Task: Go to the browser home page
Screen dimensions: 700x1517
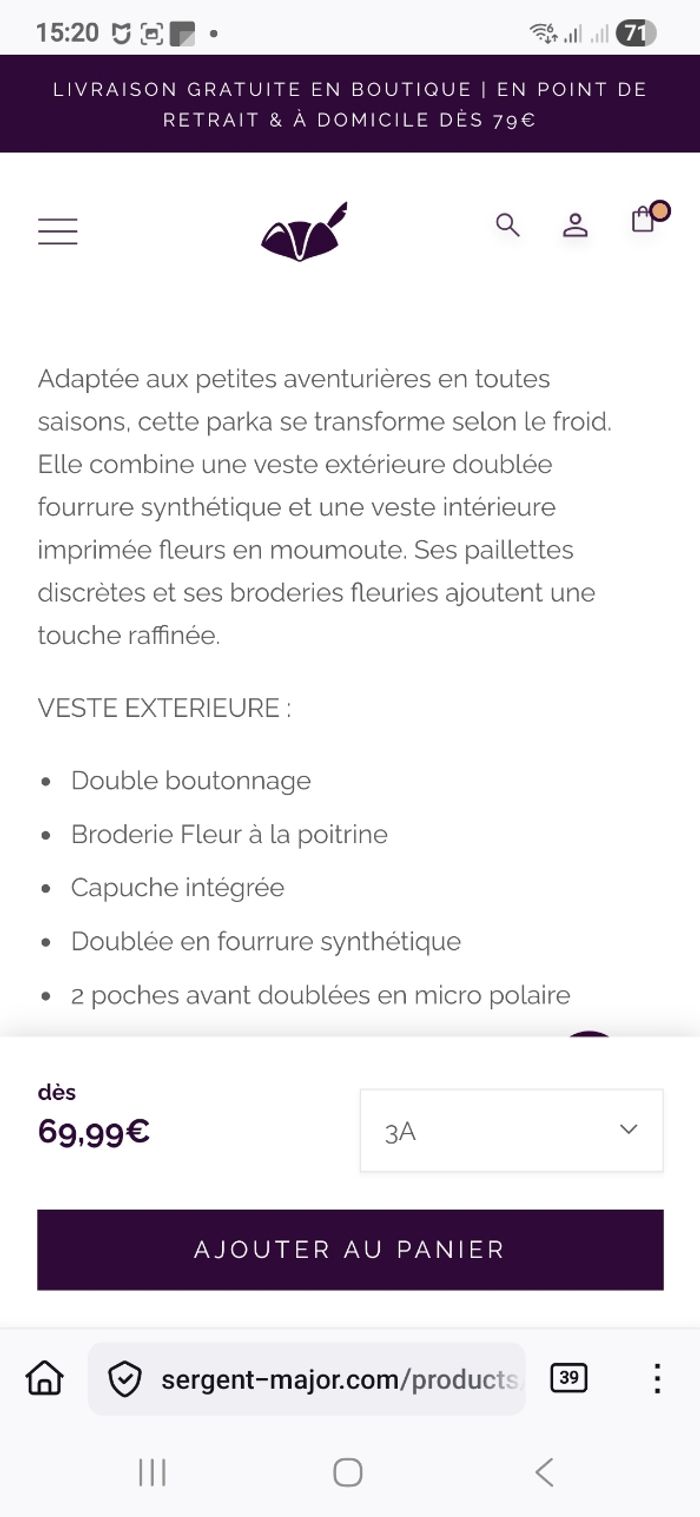Action: (x=44, y=1379)
